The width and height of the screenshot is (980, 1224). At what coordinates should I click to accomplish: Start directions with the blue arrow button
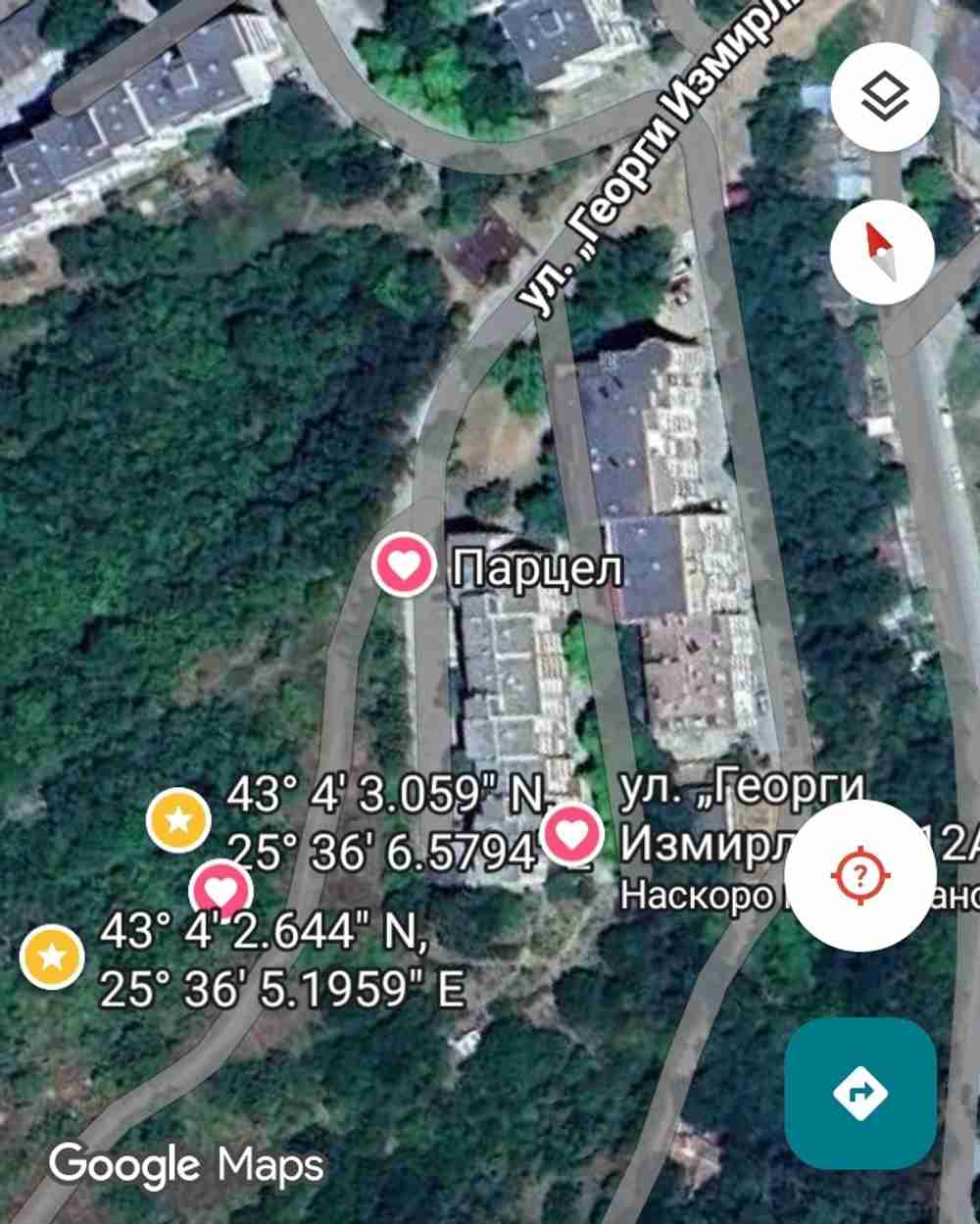point(859,1093)
